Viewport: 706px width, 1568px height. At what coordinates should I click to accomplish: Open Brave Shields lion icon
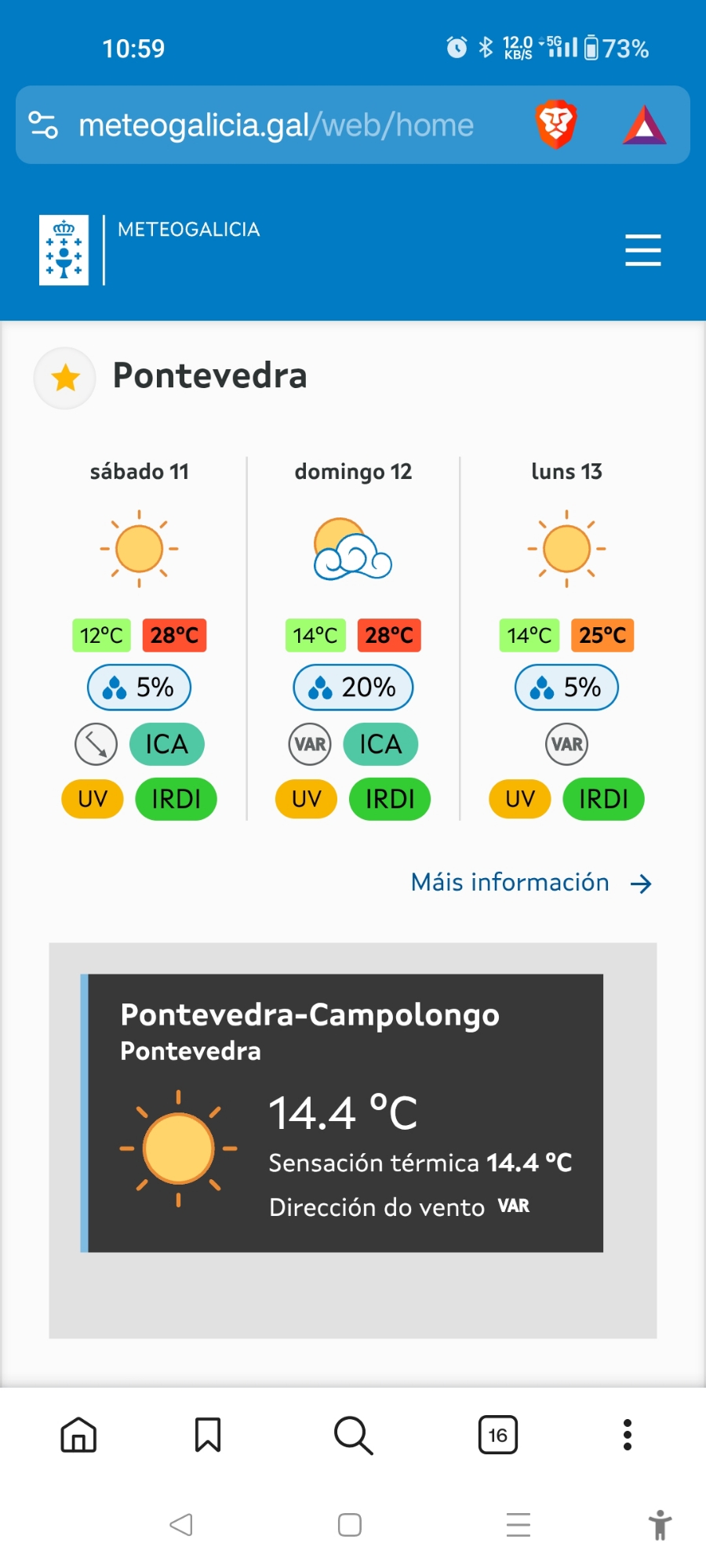(x=556, y=125)
